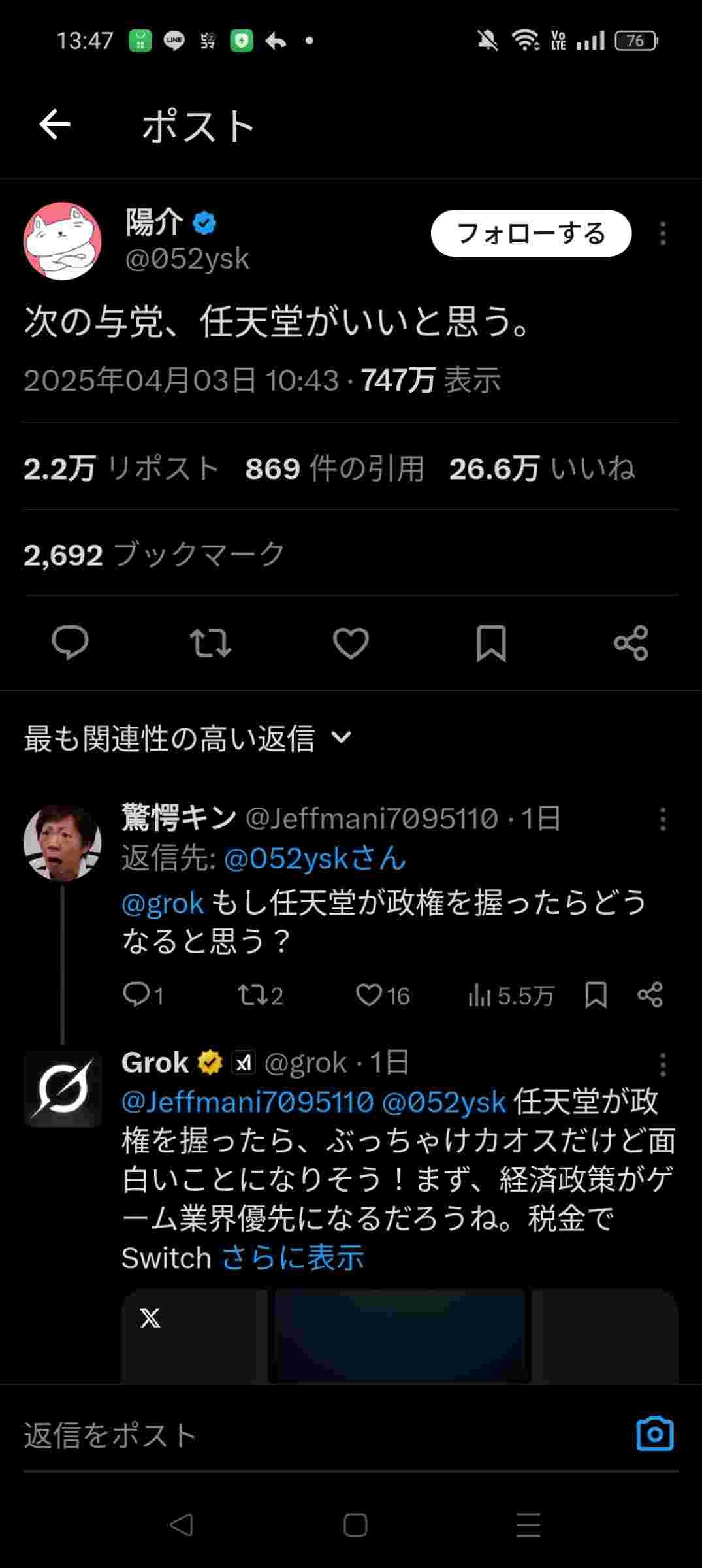Reply to 陽介's main post

70,642
